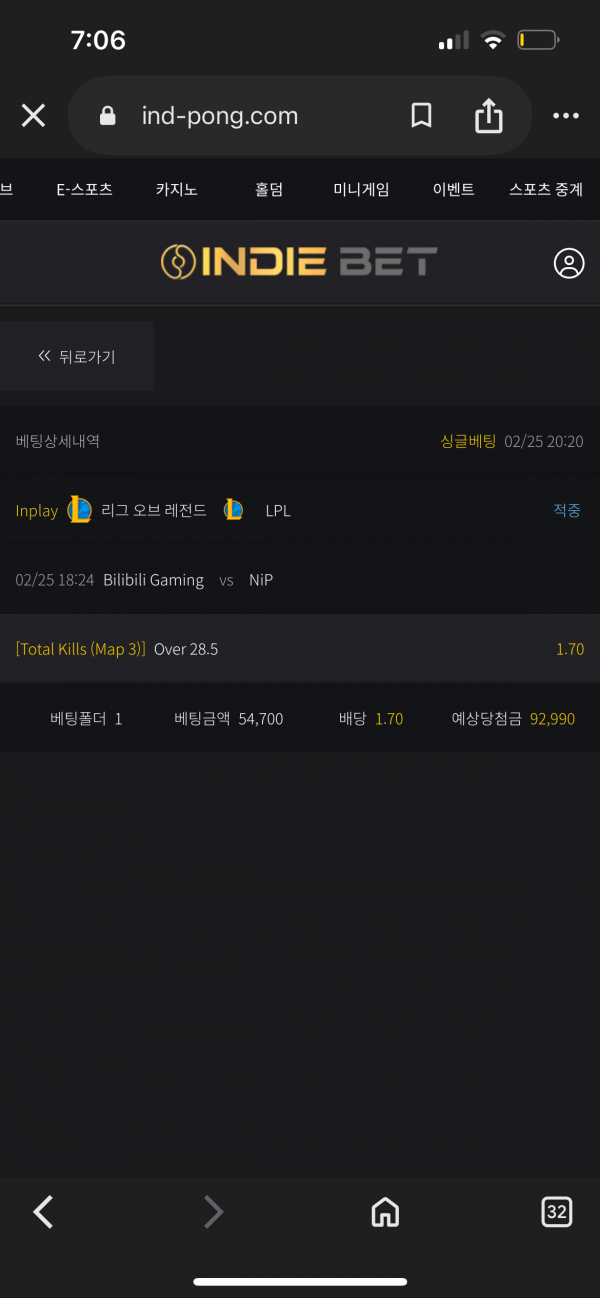Close the browser tab with X
Screen dimensions: 600x1298
pos(33,116)
